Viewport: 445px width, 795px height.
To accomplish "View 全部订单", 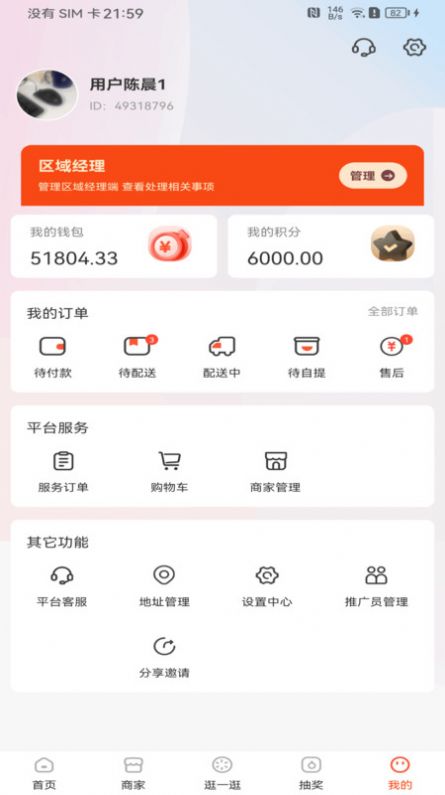I will (x=393, y=311).
